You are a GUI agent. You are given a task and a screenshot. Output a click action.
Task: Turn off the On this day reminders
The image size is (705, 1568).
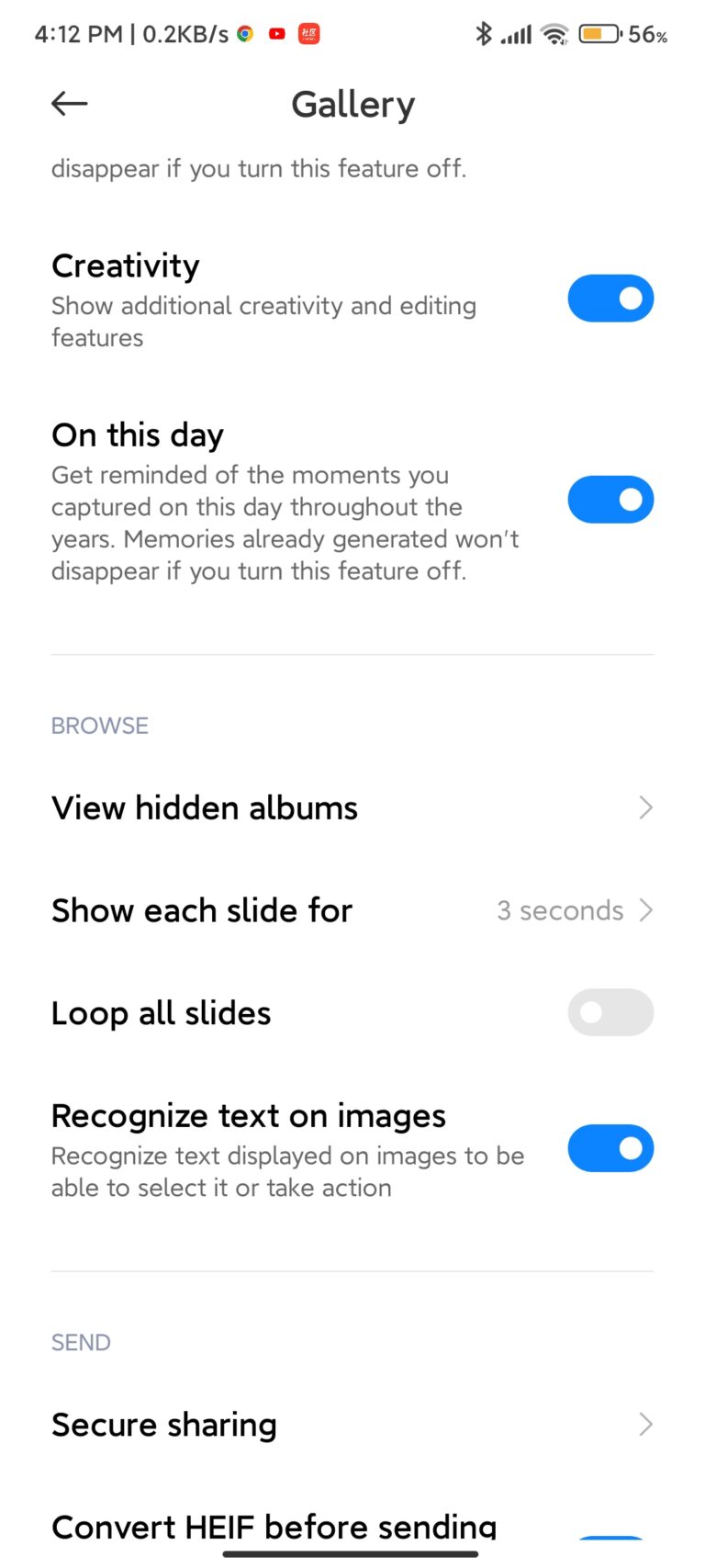[x=610, y=499]
